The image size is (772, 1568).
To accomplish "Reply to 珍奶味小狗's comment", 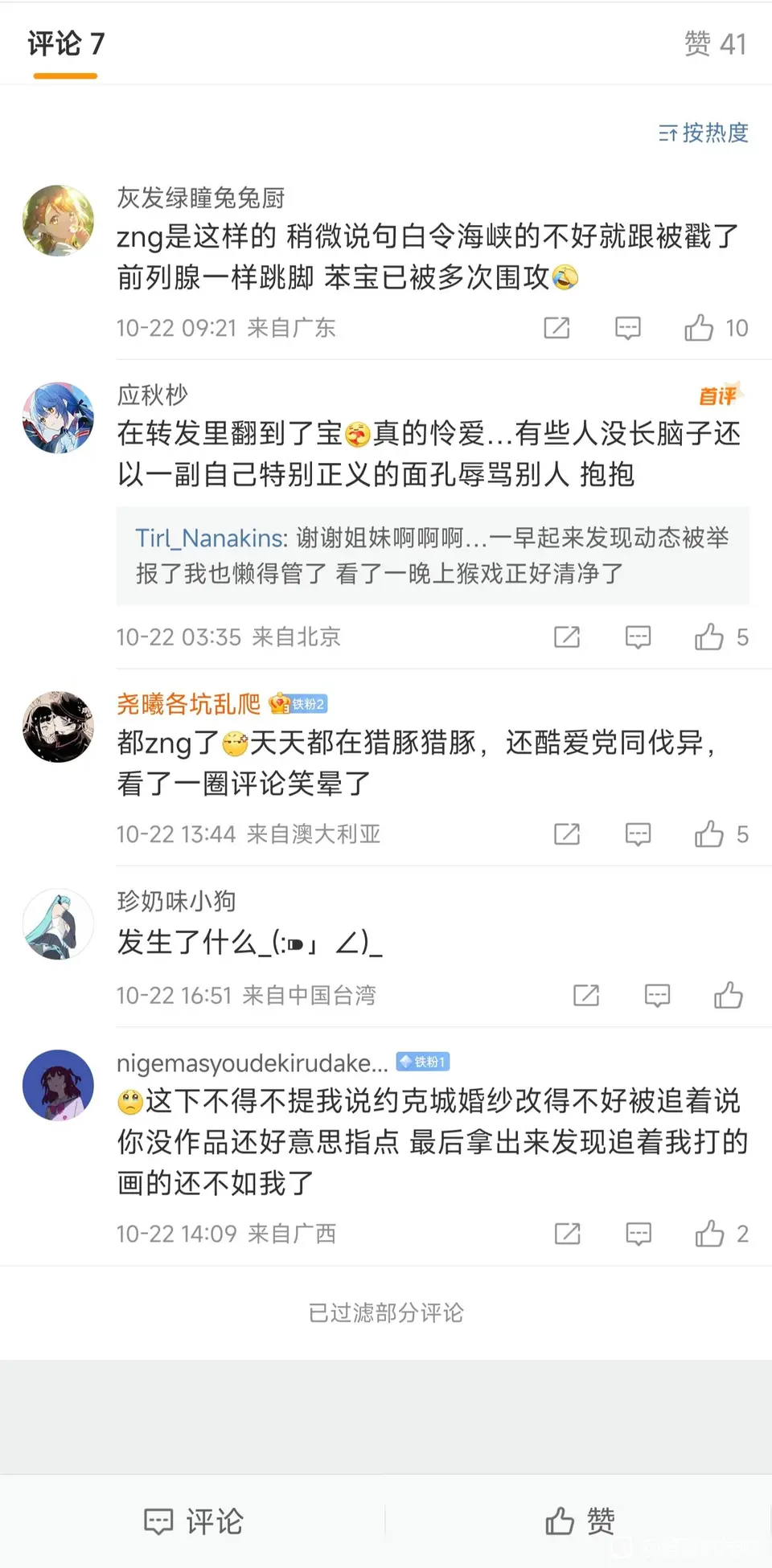I will pos(657,996).
